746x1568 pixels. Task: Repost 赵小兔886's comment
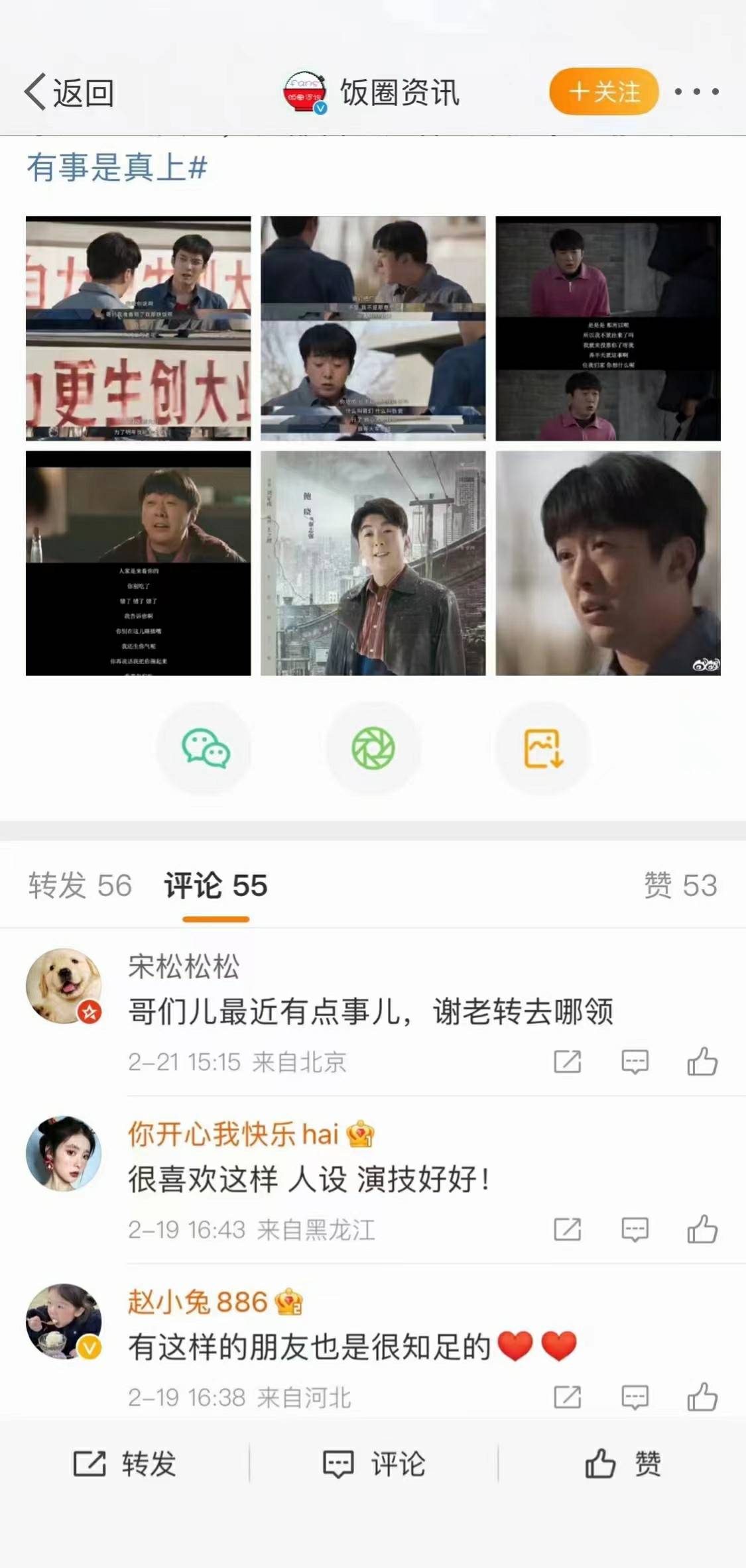click(567, 1398)
